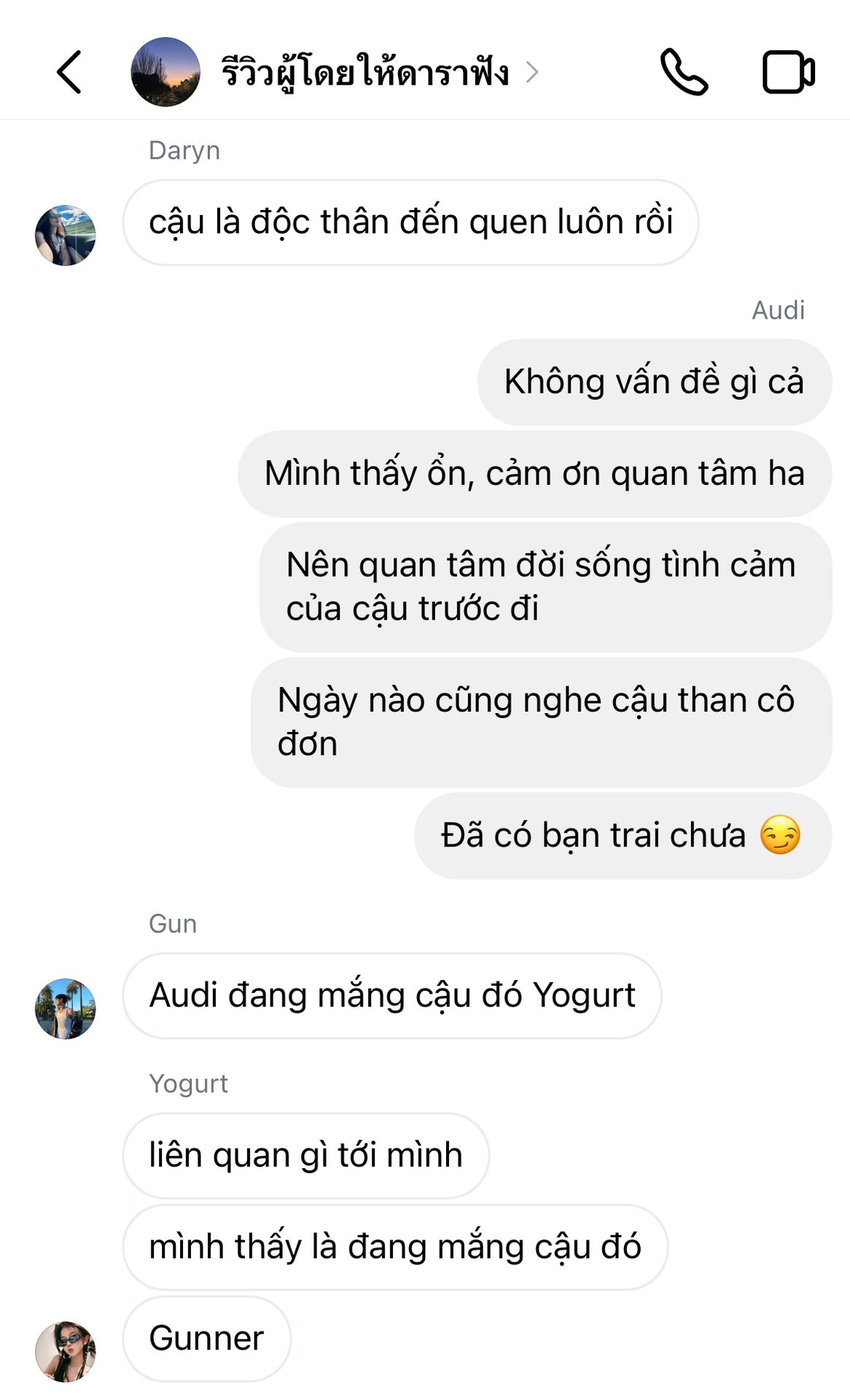The height and width of the screenshot is (1400, 850).
Task: Go back to the chat list
Action: pyautogui.click(x=69, y=72)
